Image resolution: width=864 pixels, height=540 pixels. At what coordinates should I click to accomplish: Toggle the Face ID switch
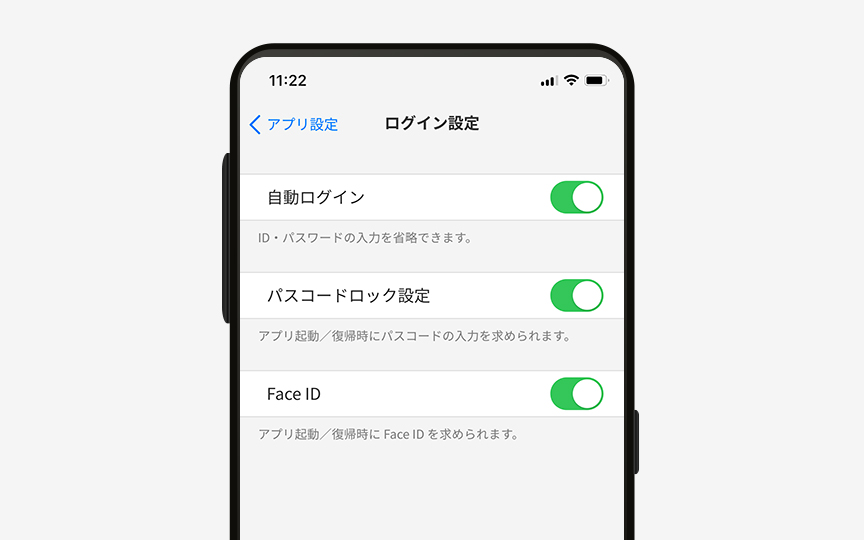(577, 393)
